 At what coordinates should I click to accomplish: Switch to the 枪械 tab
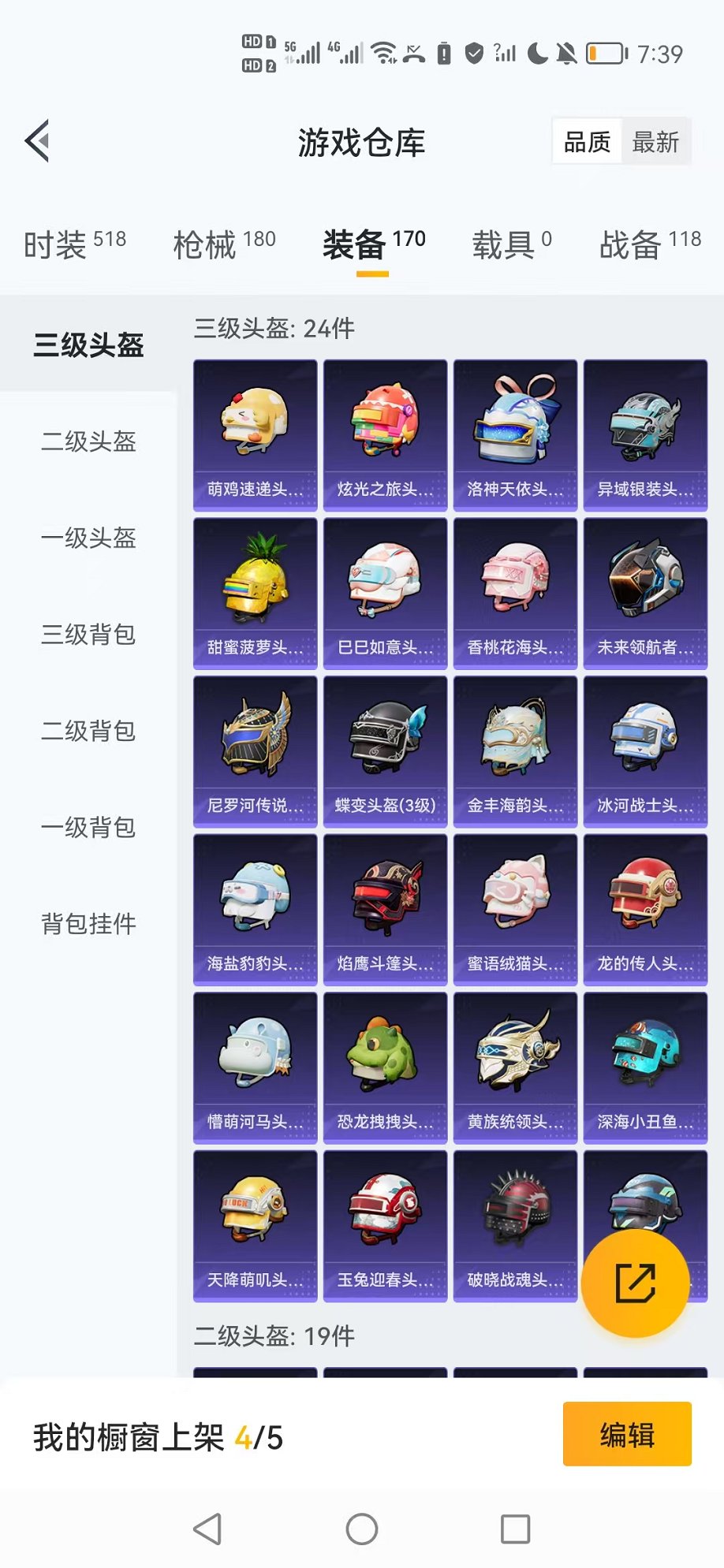[224, 244]
